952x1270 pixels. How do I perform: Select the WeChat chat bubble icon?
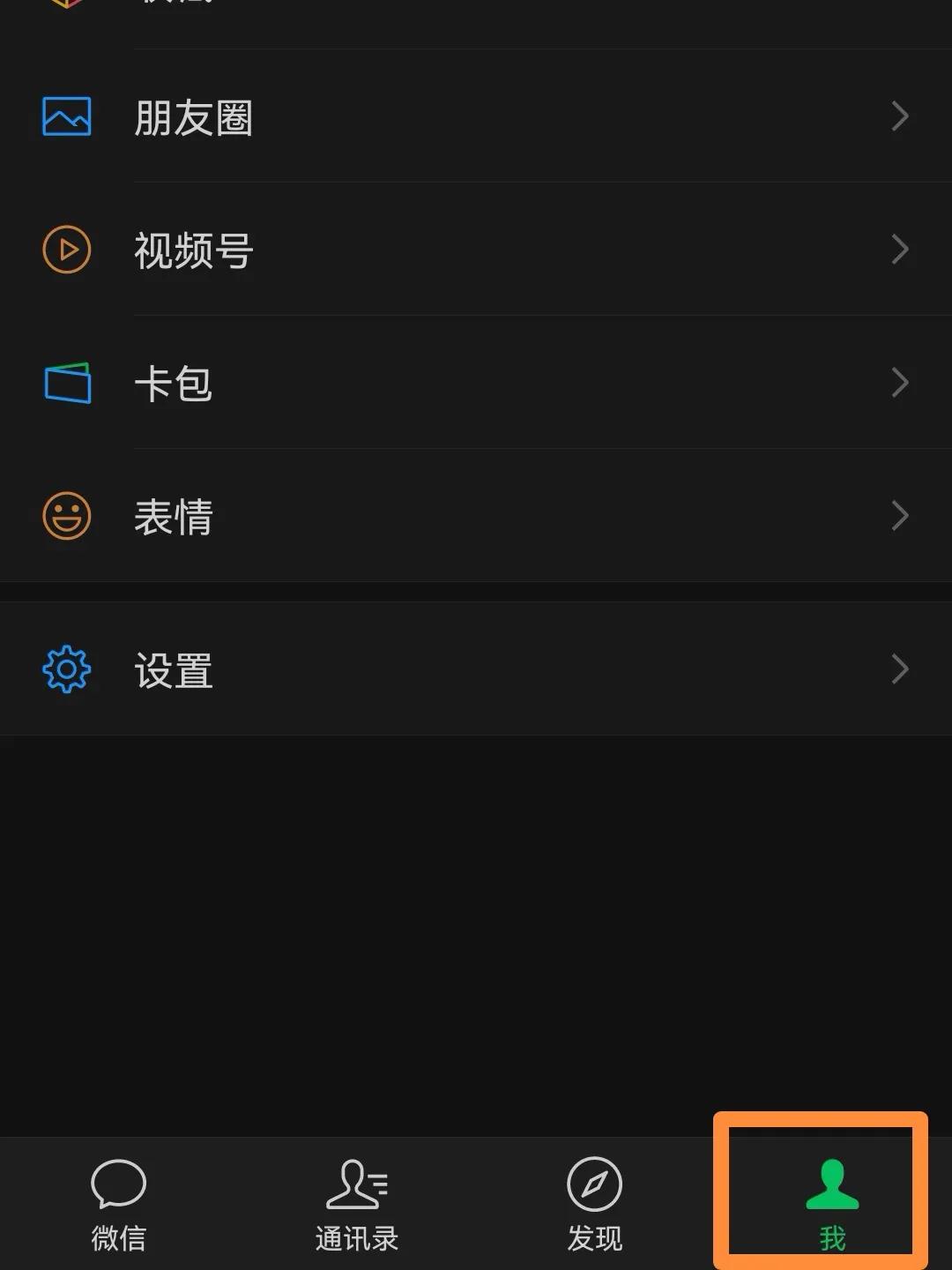[120, 1186]
